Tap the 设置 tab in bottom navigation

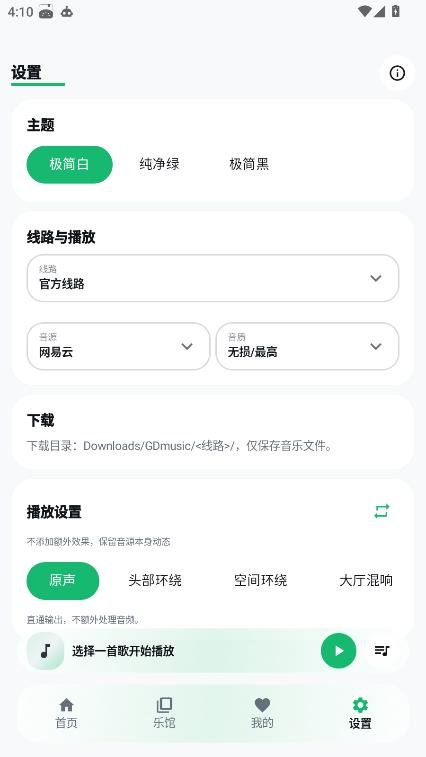pyautogui.click(x=360, y=713)
